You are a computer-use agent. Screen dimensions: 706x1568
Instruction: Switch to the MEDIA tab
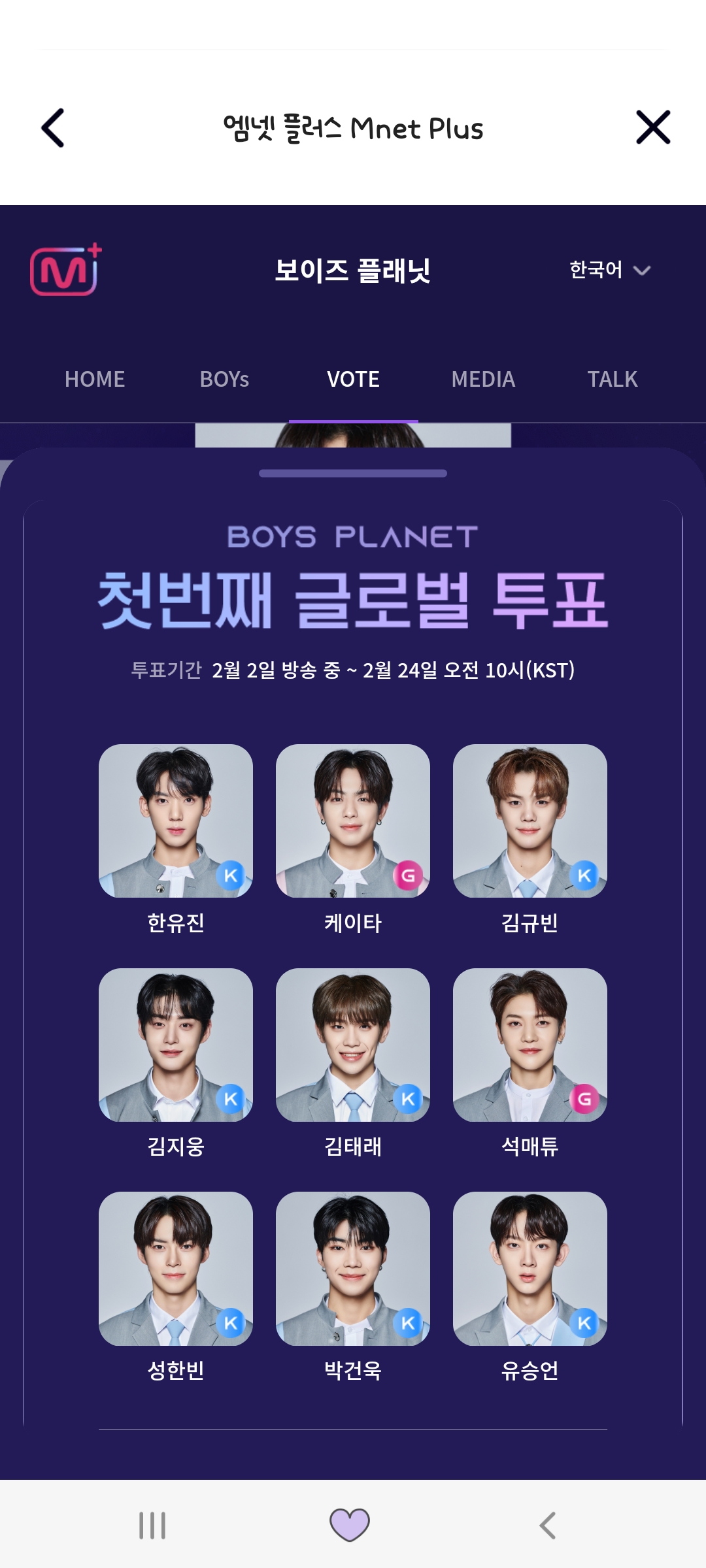[x=483, y=379]
